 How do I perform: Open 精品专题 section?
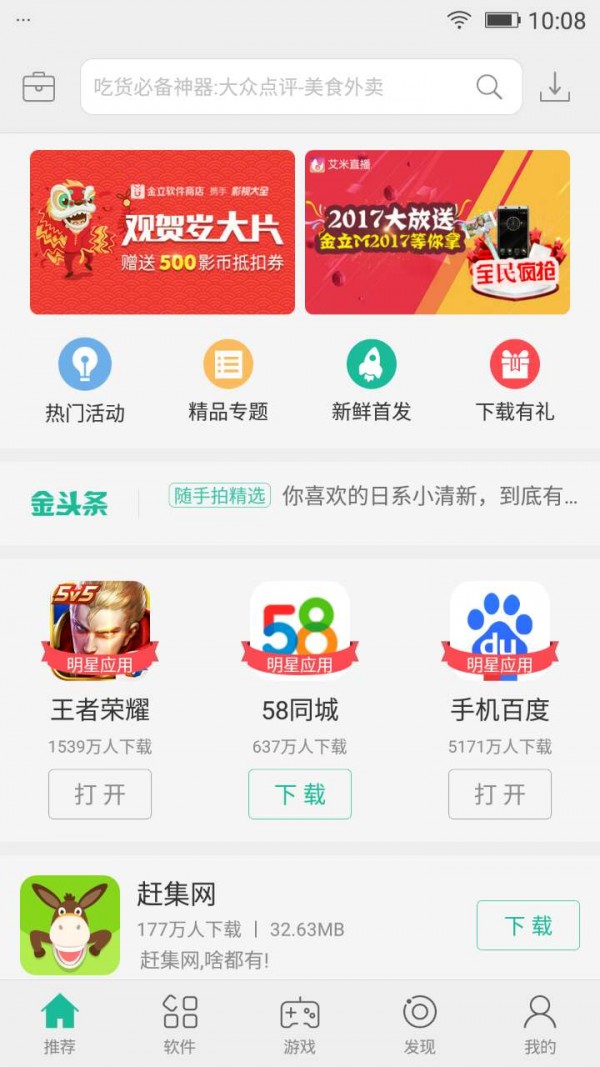coord(228,380)
